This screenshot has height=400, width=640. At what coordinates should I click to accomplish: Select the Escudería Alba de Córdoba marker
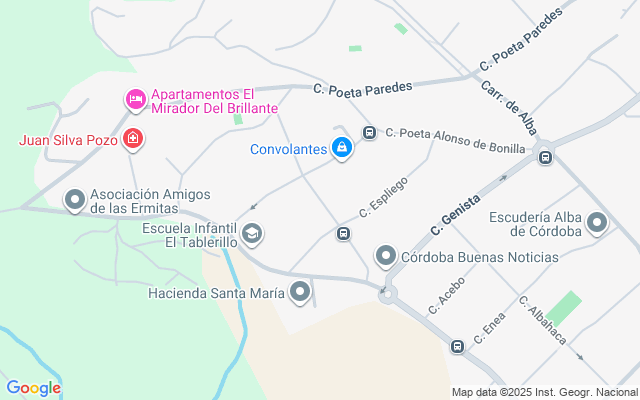(597, 223)
